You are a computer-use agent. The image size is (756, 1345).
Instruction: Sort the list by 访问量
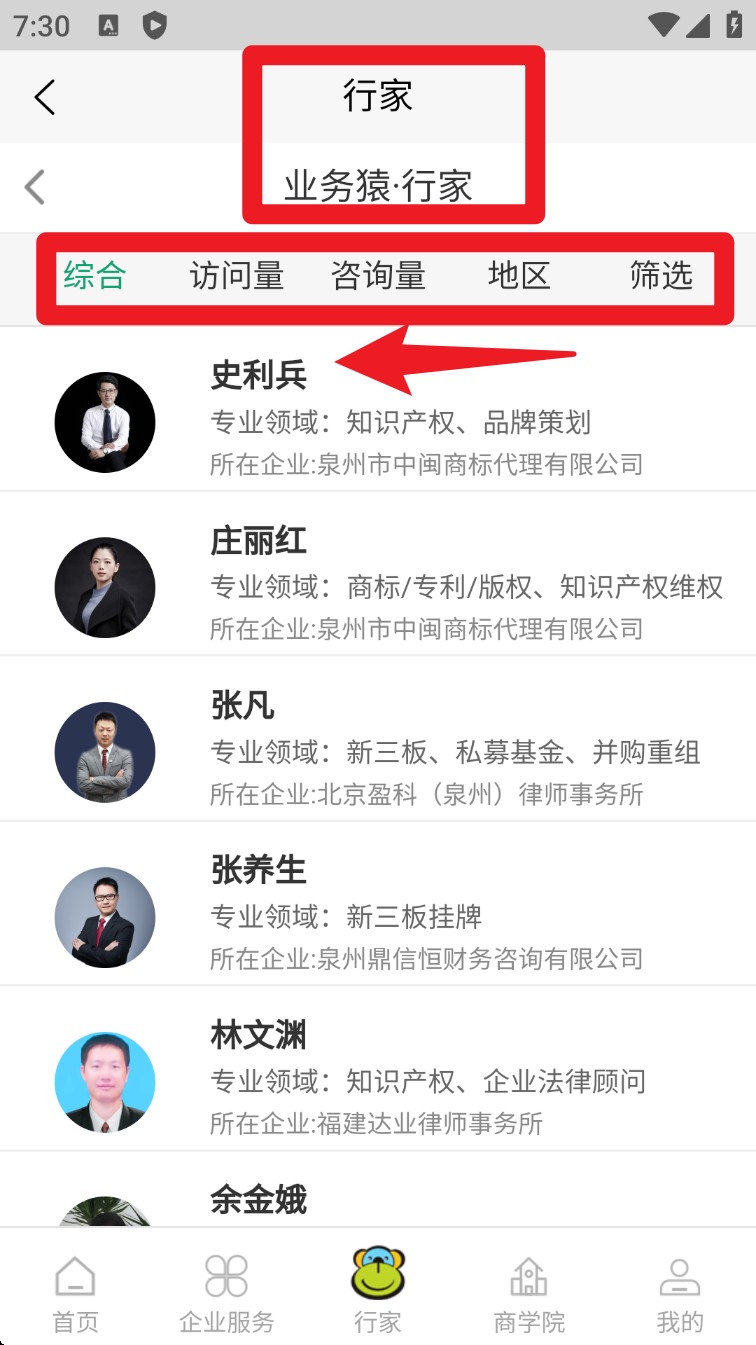pos(237,275)
